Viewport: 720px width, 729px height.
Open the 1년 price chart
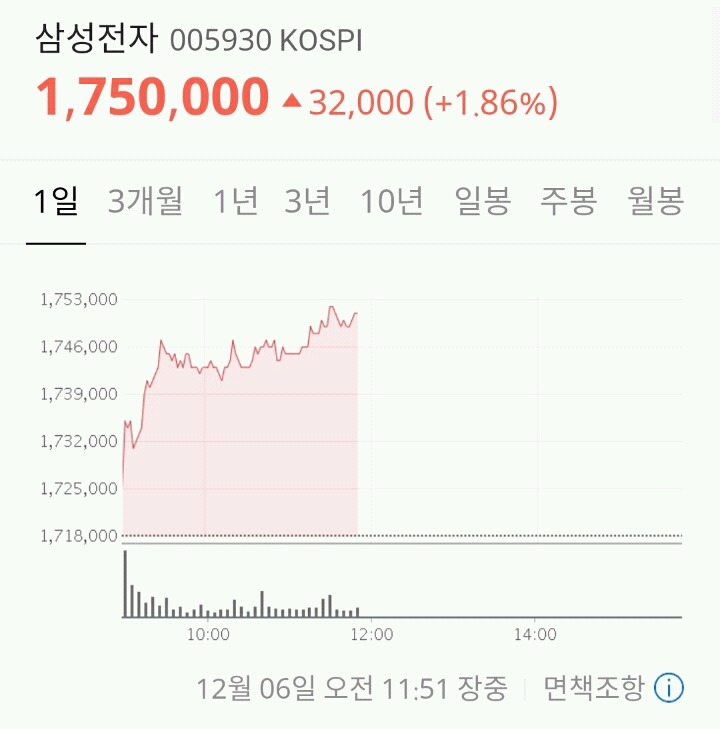(x=235, y=201)
